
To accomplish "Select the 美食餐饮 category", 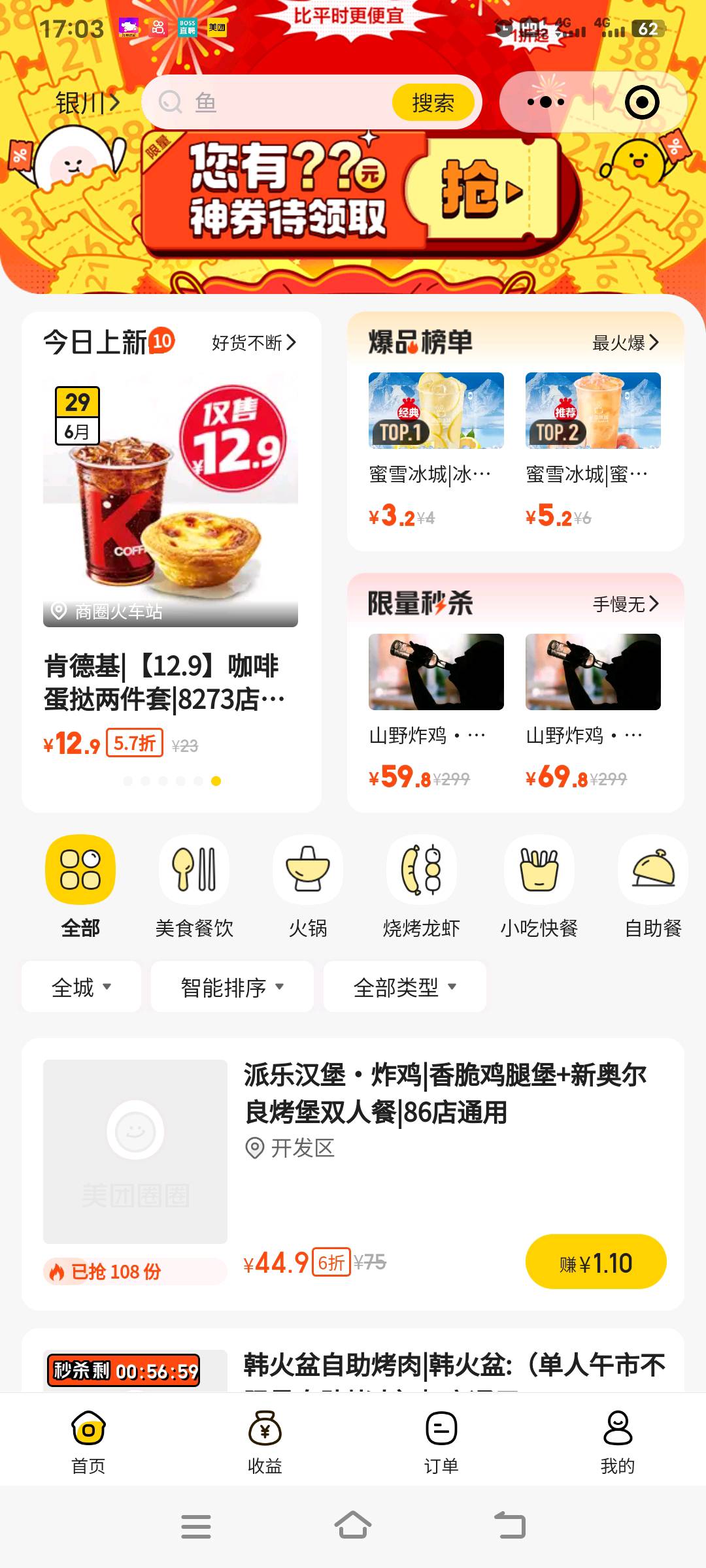I will click(194, 885).
